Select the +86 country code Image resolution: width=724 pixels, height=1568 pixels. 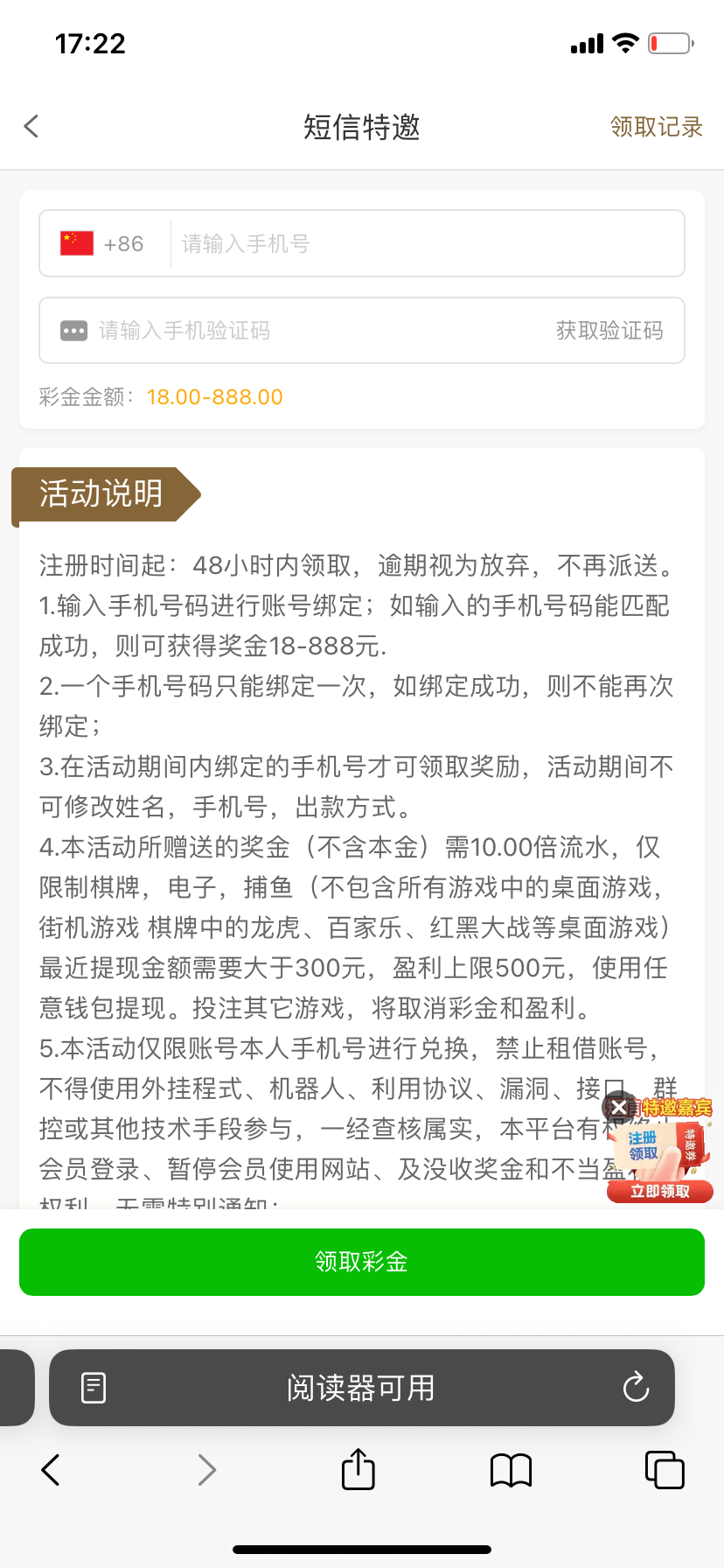click(103, 244)
